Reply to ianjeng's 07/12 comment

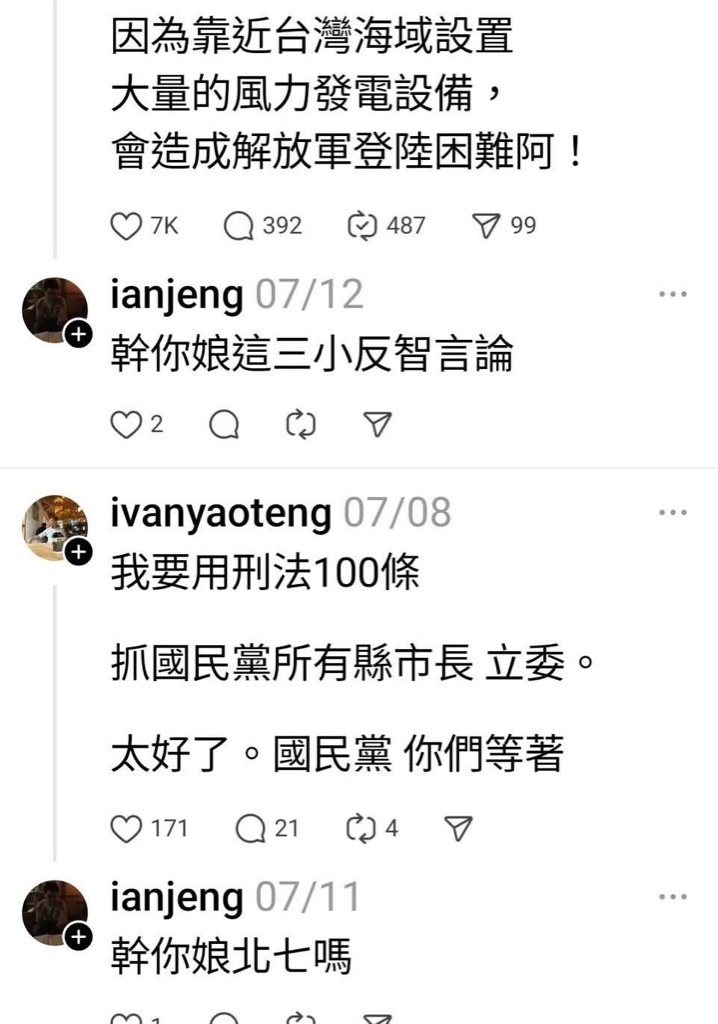pos(224,425)
